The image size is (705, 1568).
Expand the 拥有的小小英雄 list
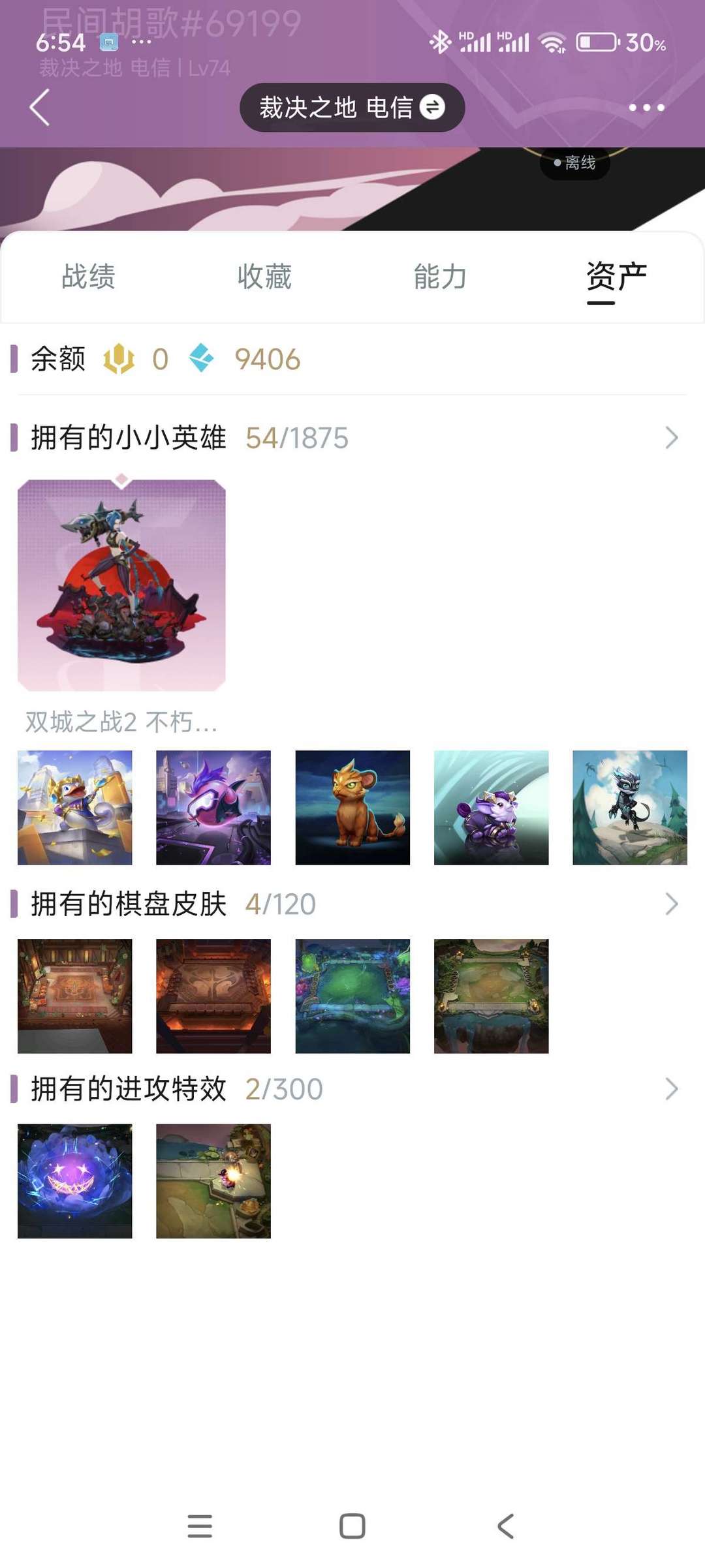click(671, 438)
